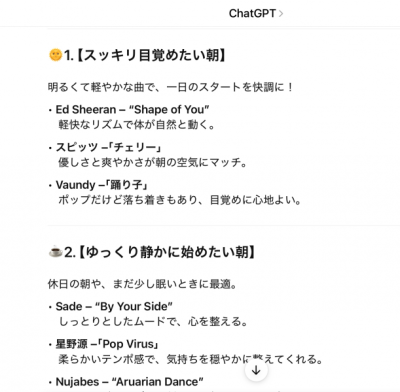Open the ChatGPT model selector header

click(x=256, y=13)
